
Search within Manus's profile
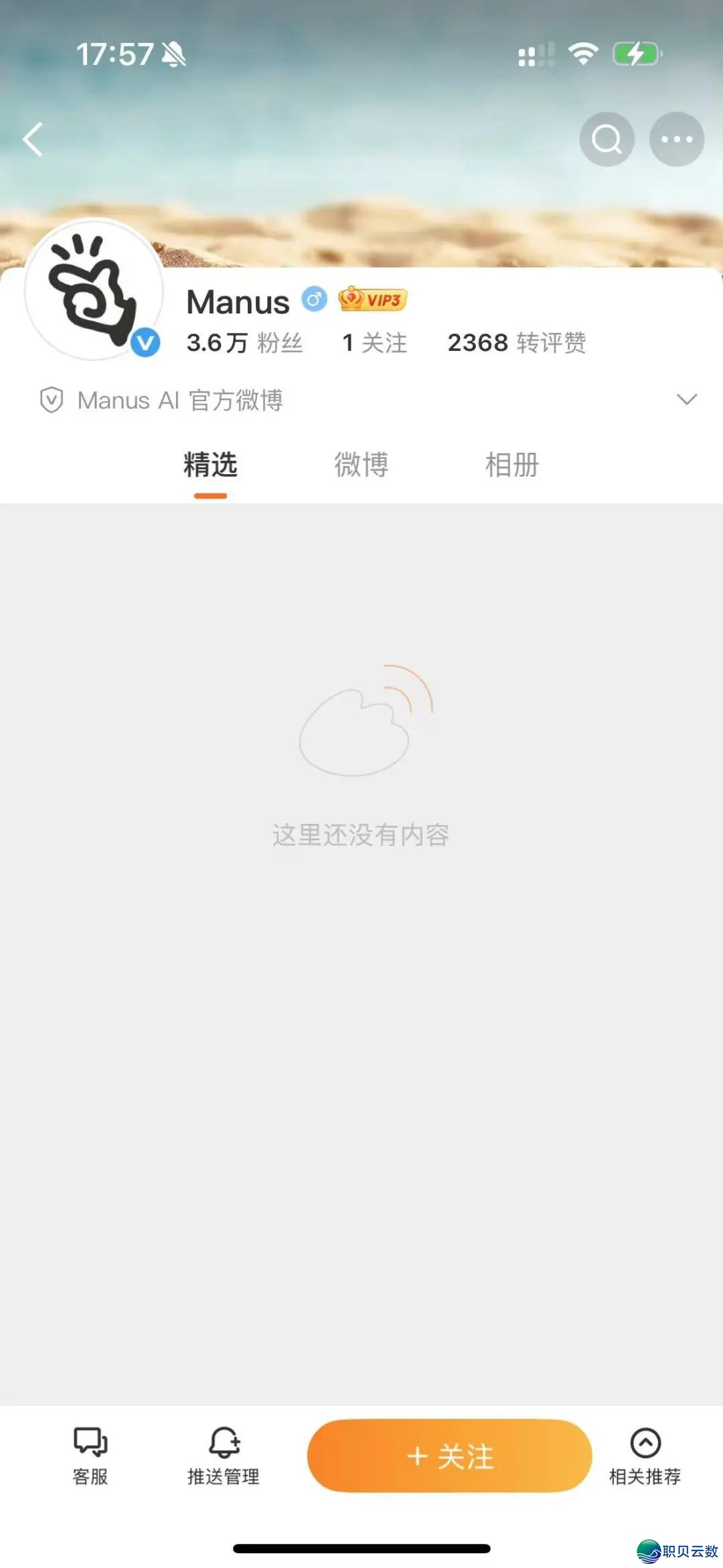pos(607,139)
